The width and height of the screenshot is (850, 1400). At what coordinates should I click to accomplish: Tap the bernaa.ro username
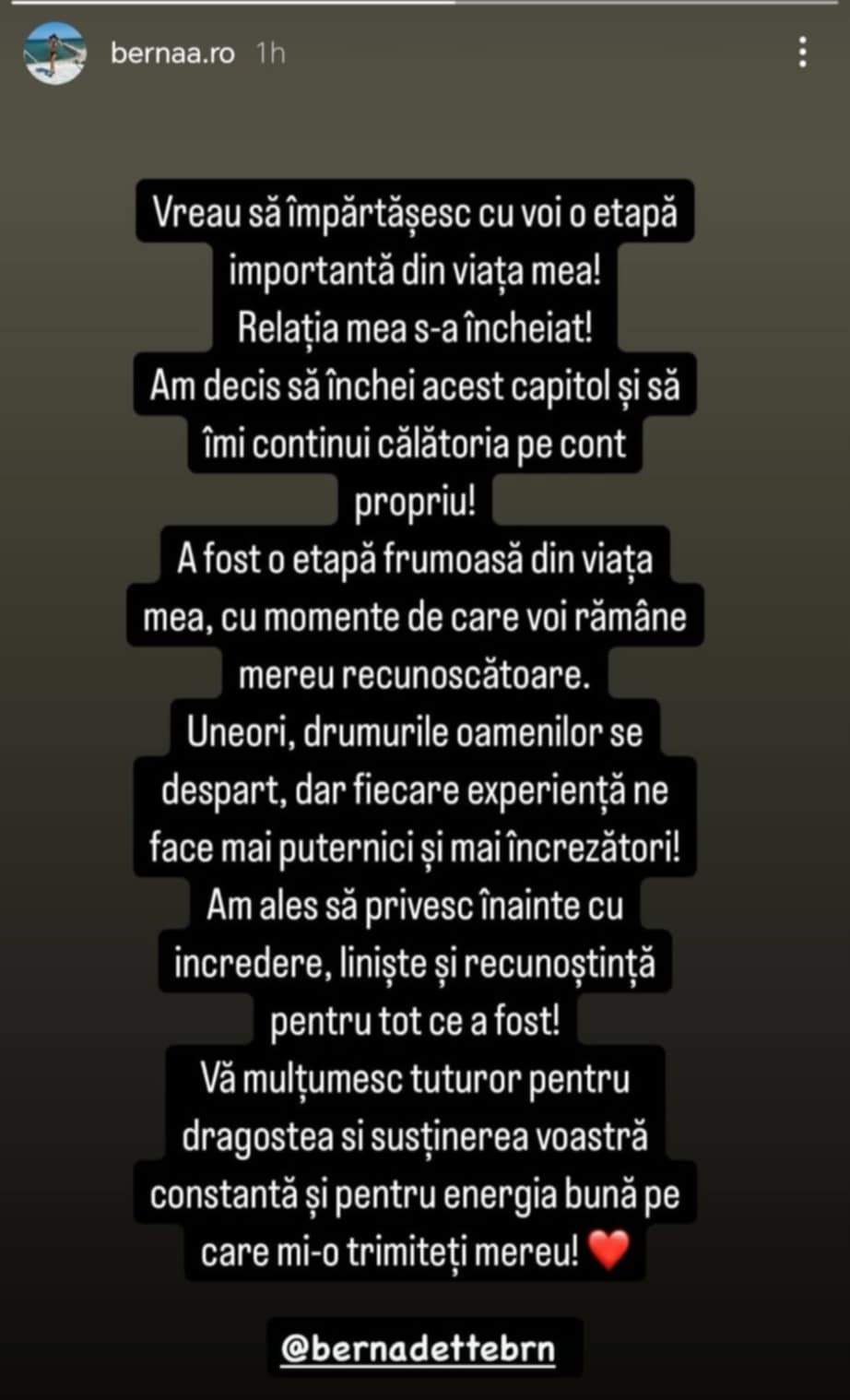coord(172,53)
